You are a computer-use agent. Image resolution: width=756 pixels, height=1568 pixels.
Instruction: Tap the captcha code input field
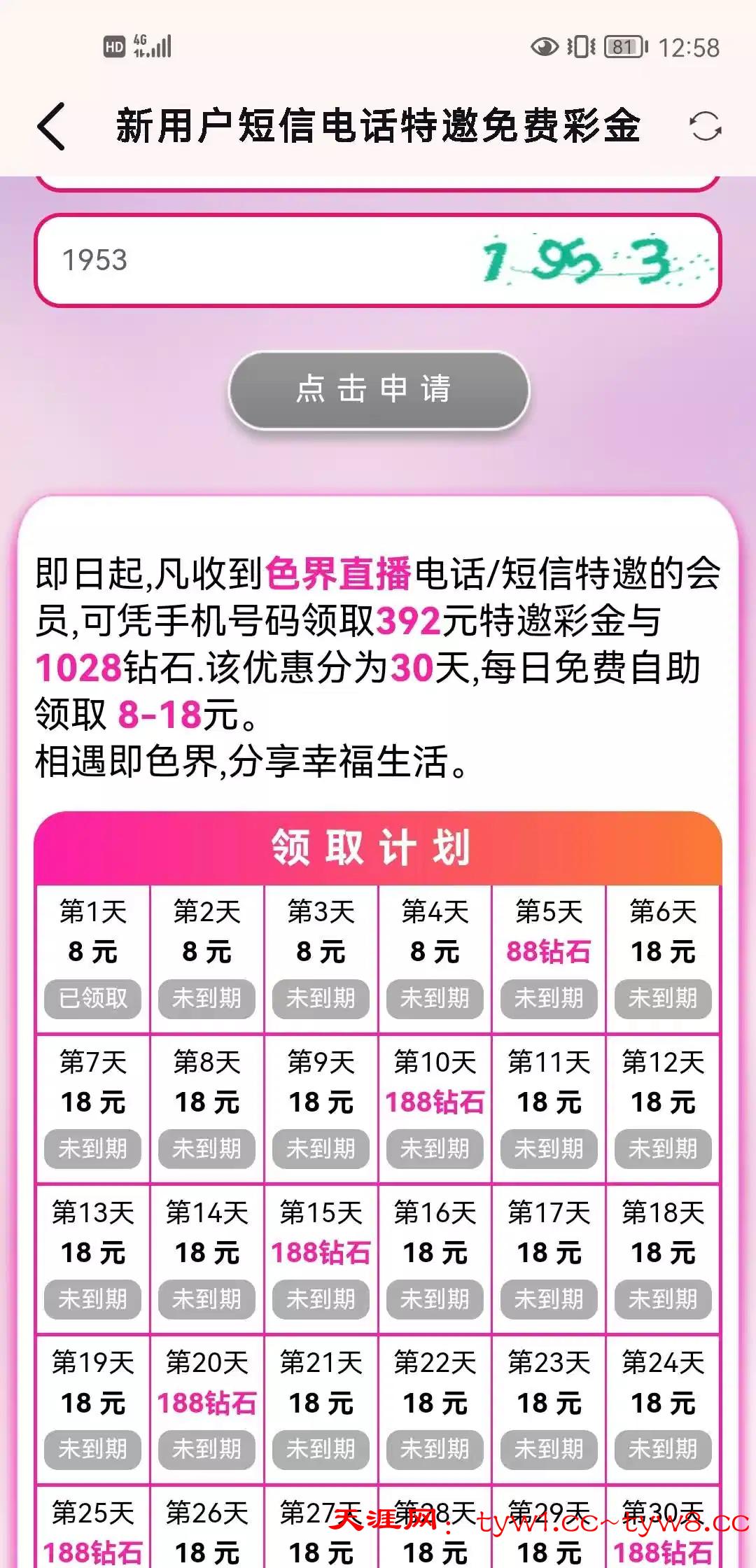pyautogui.click(x=252, y=260)
